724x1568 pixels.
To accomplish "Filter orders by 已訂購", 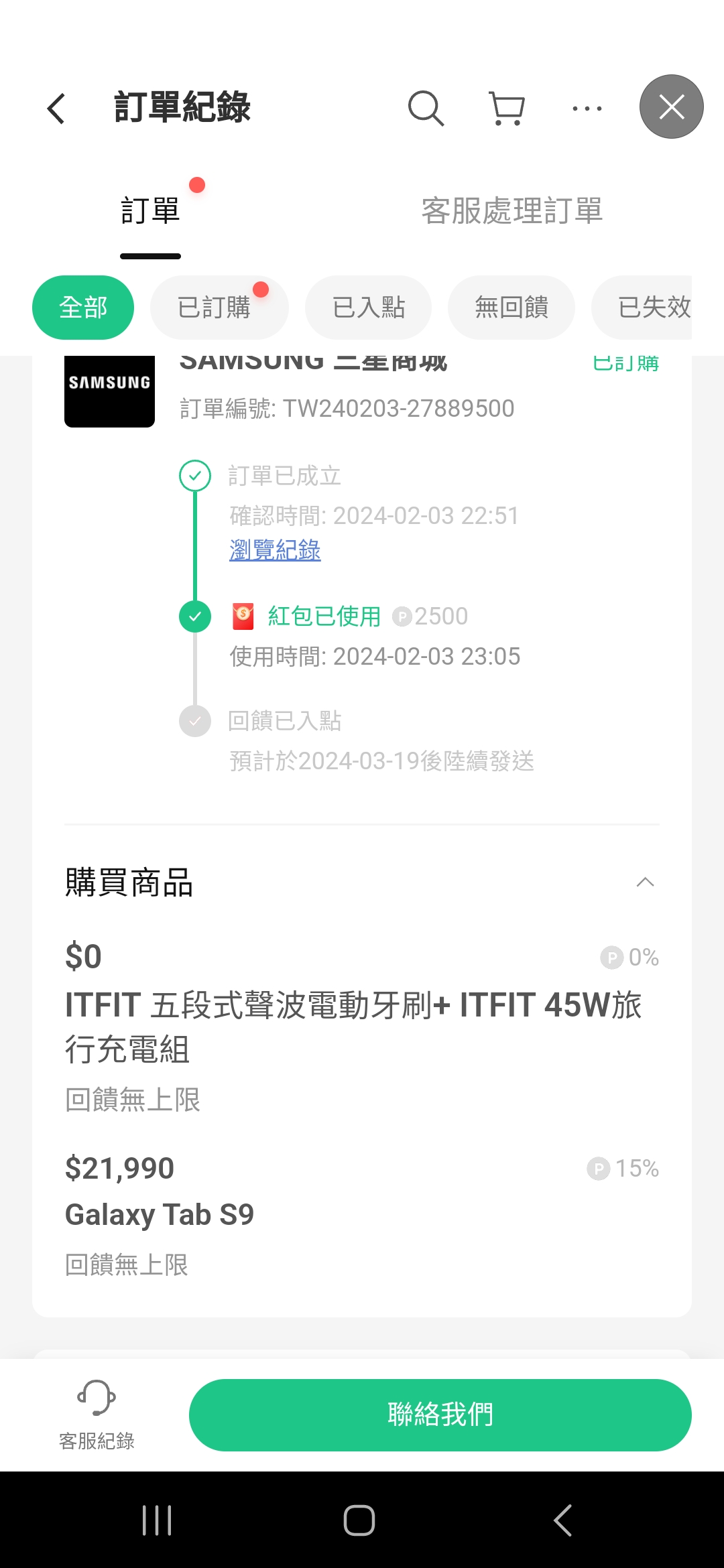I will tap(215, 308).
